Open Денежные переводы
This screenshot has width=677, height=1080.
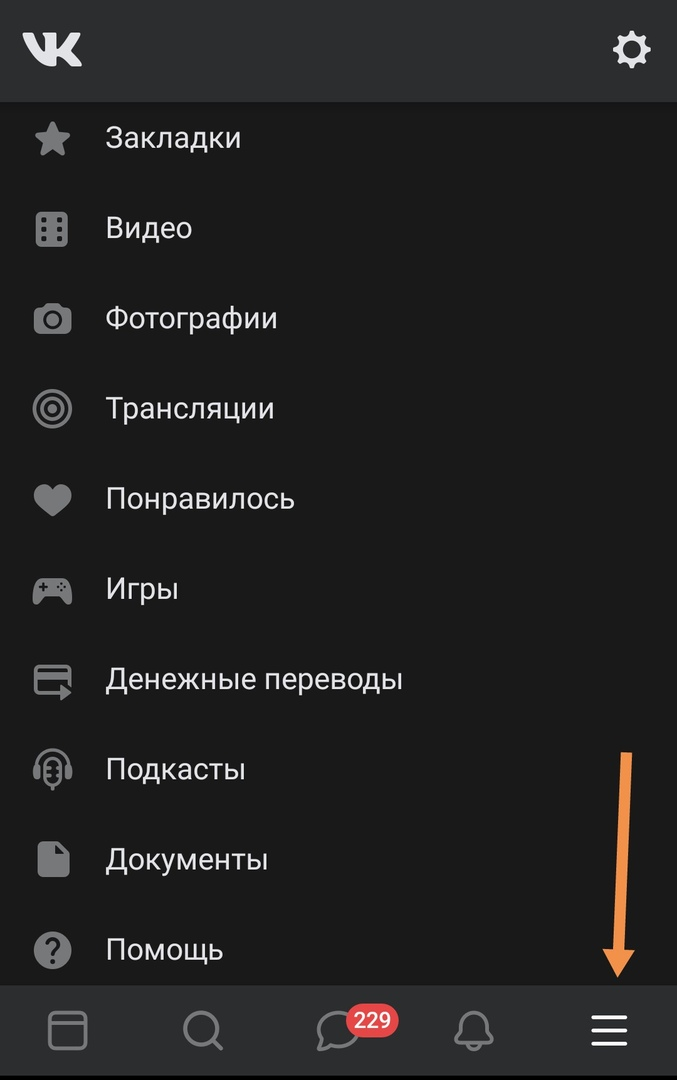pyautogui.click(x=338, y=679)
